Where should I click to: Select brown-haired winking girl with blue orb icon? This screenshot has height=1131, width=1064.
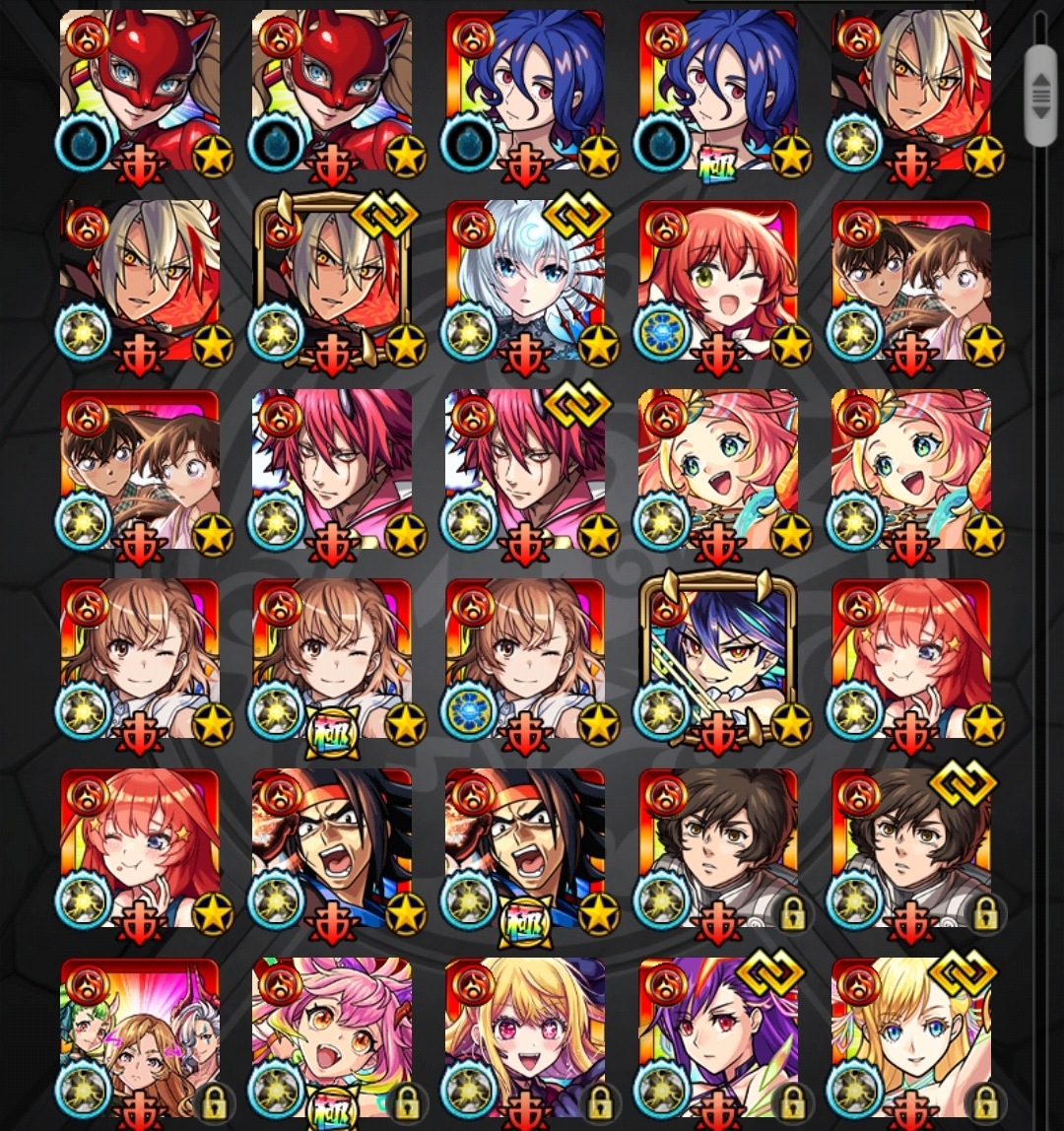coord(524,658)
